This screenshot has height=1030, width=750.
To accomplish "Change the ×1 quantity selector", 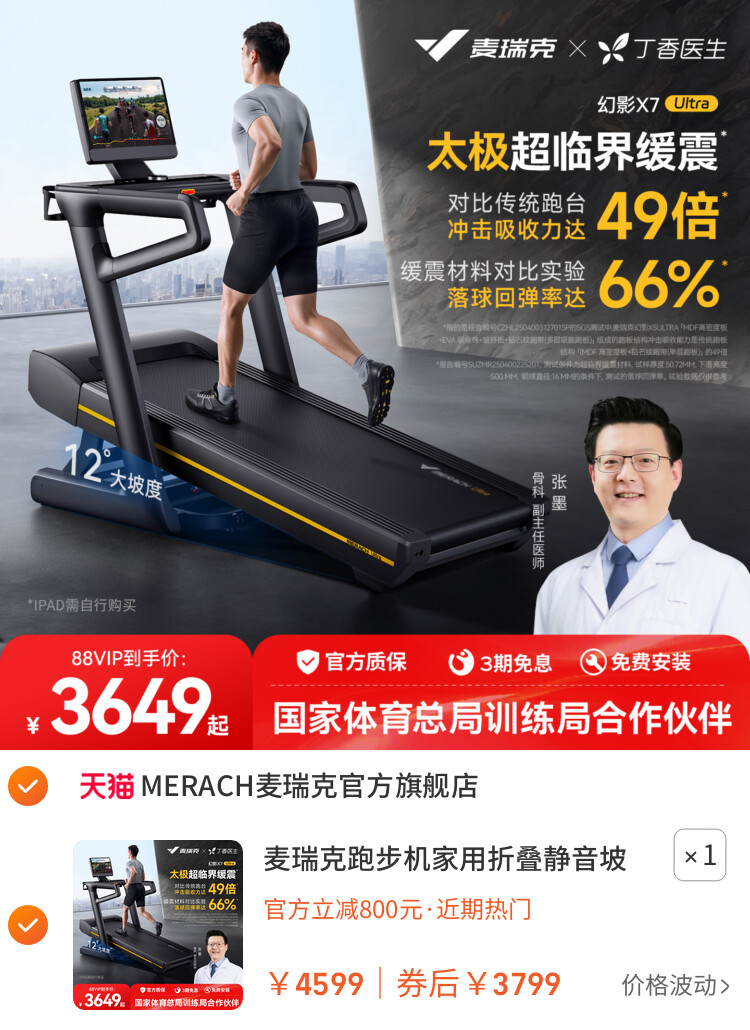I will click(x=699, y=856).
